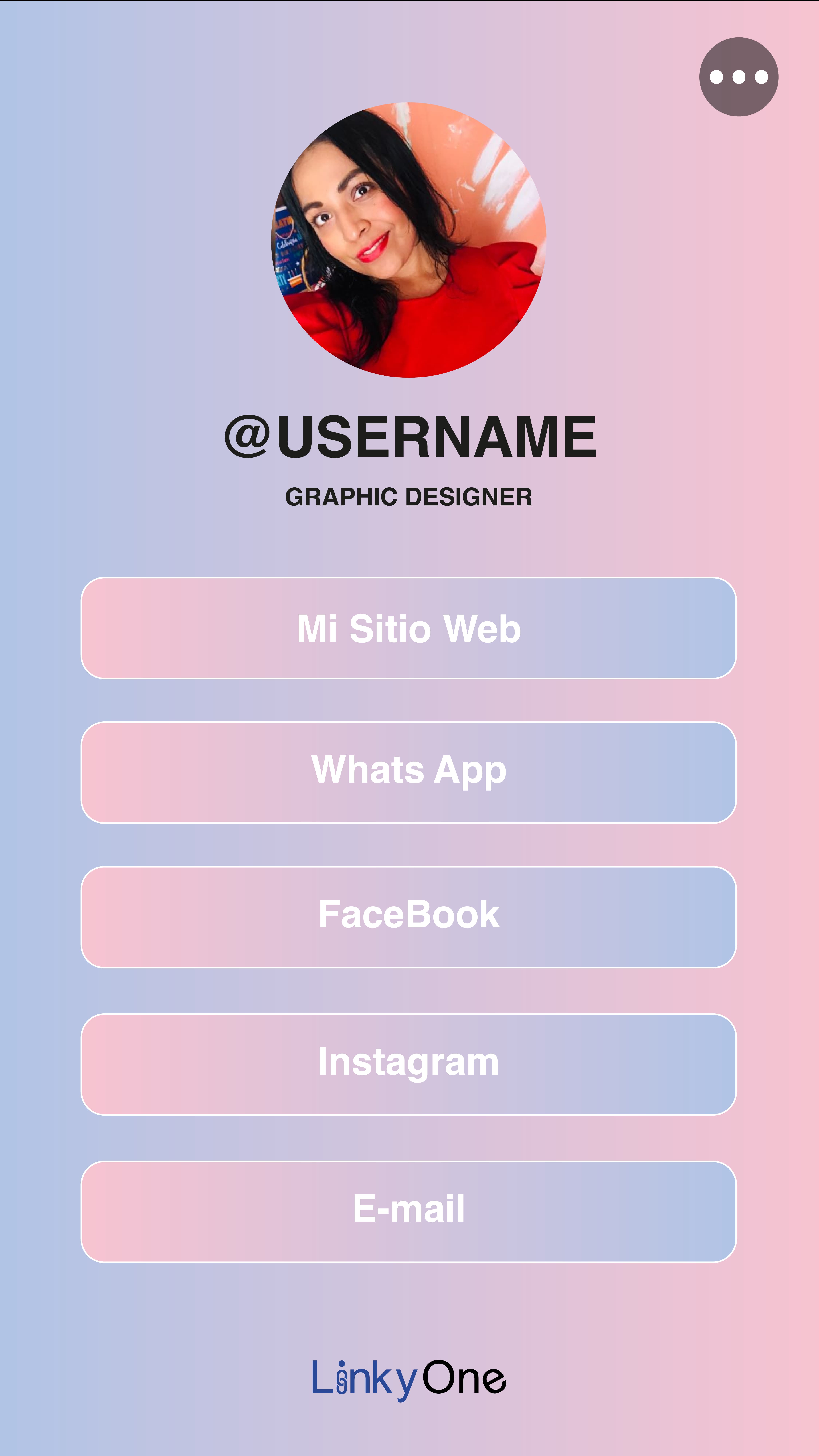
Task: Visit the FaceBook link
Action: coord(409,917)
